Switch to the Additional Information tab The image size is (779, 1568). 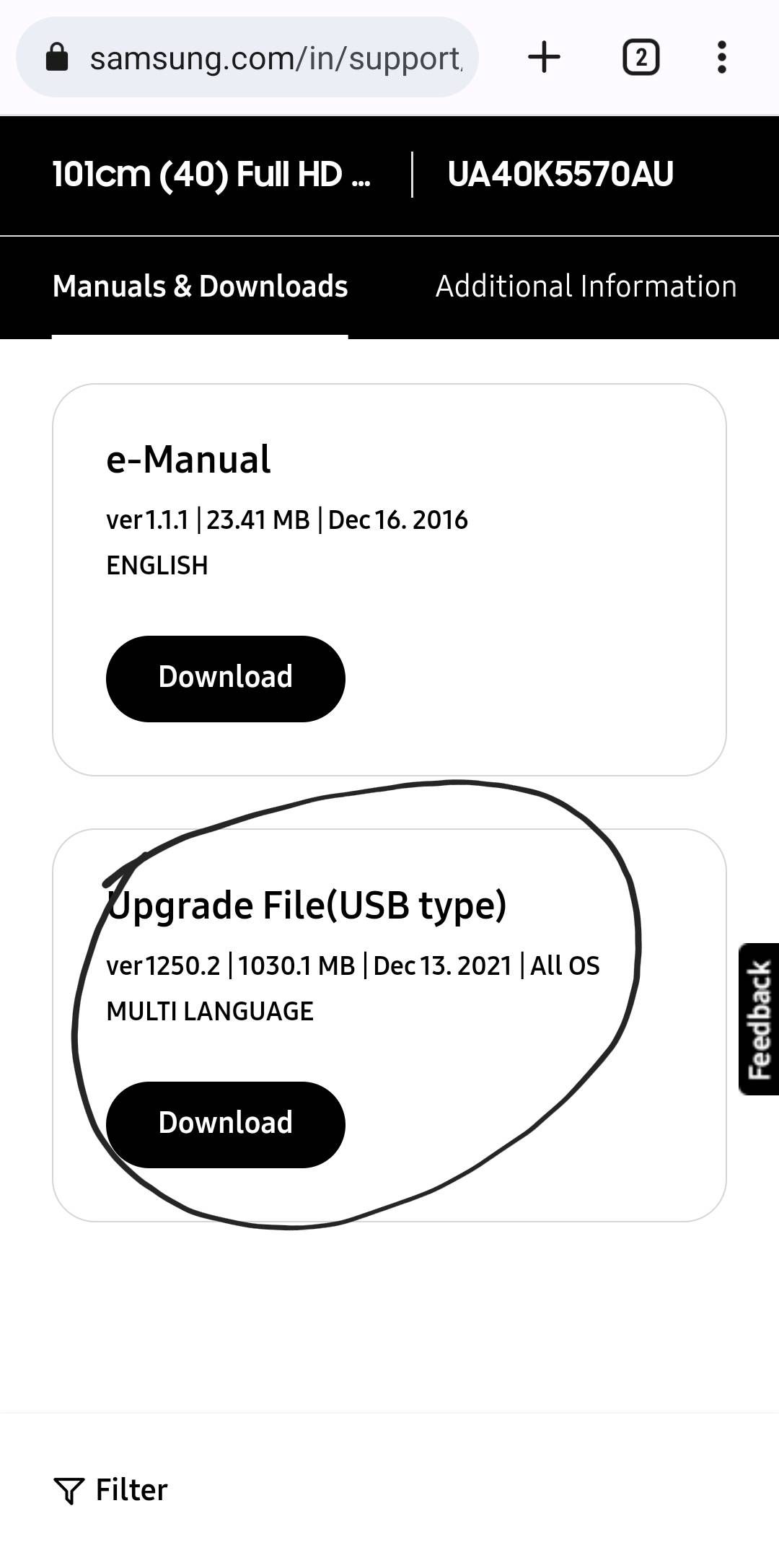coord(586,286)
